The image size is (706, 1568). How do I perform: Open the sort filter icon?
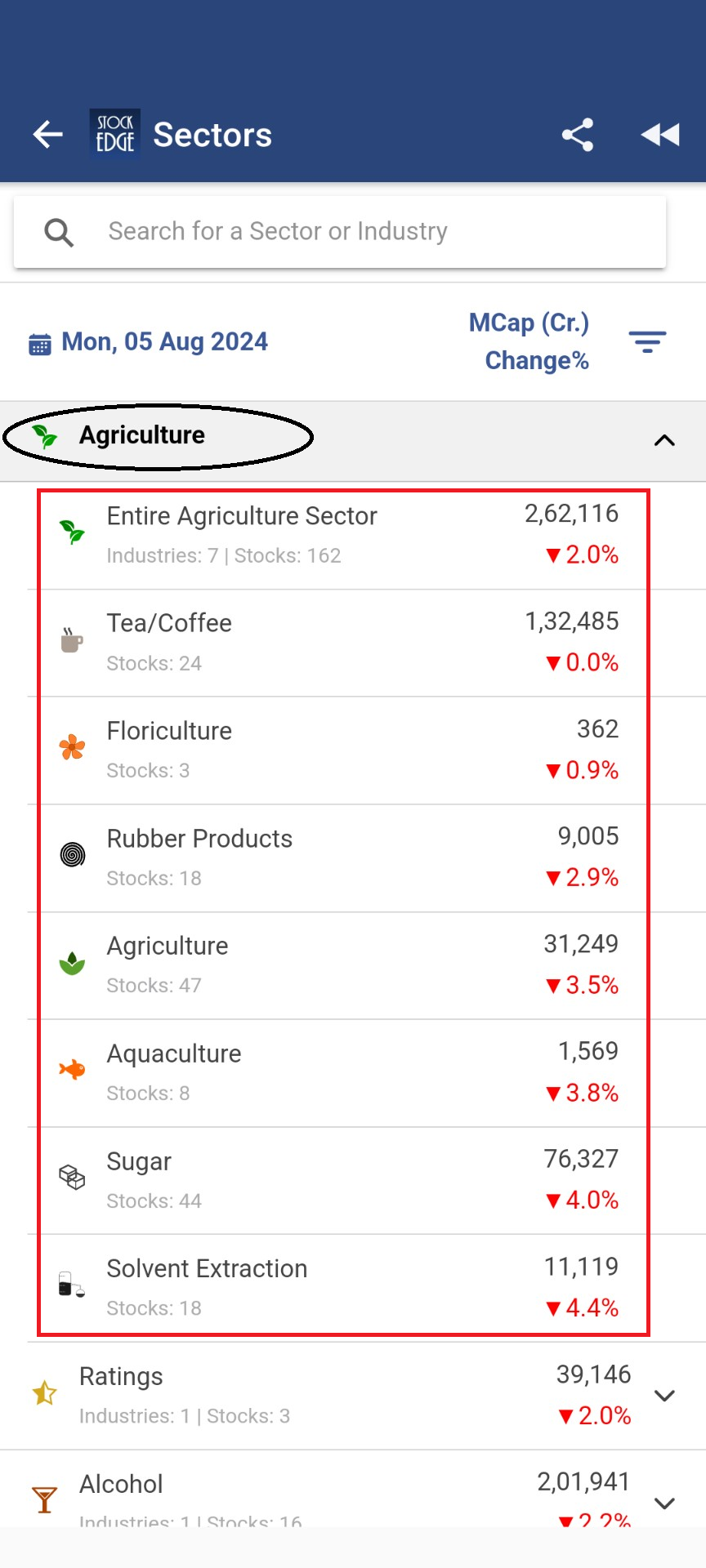[x=647, y=341]
